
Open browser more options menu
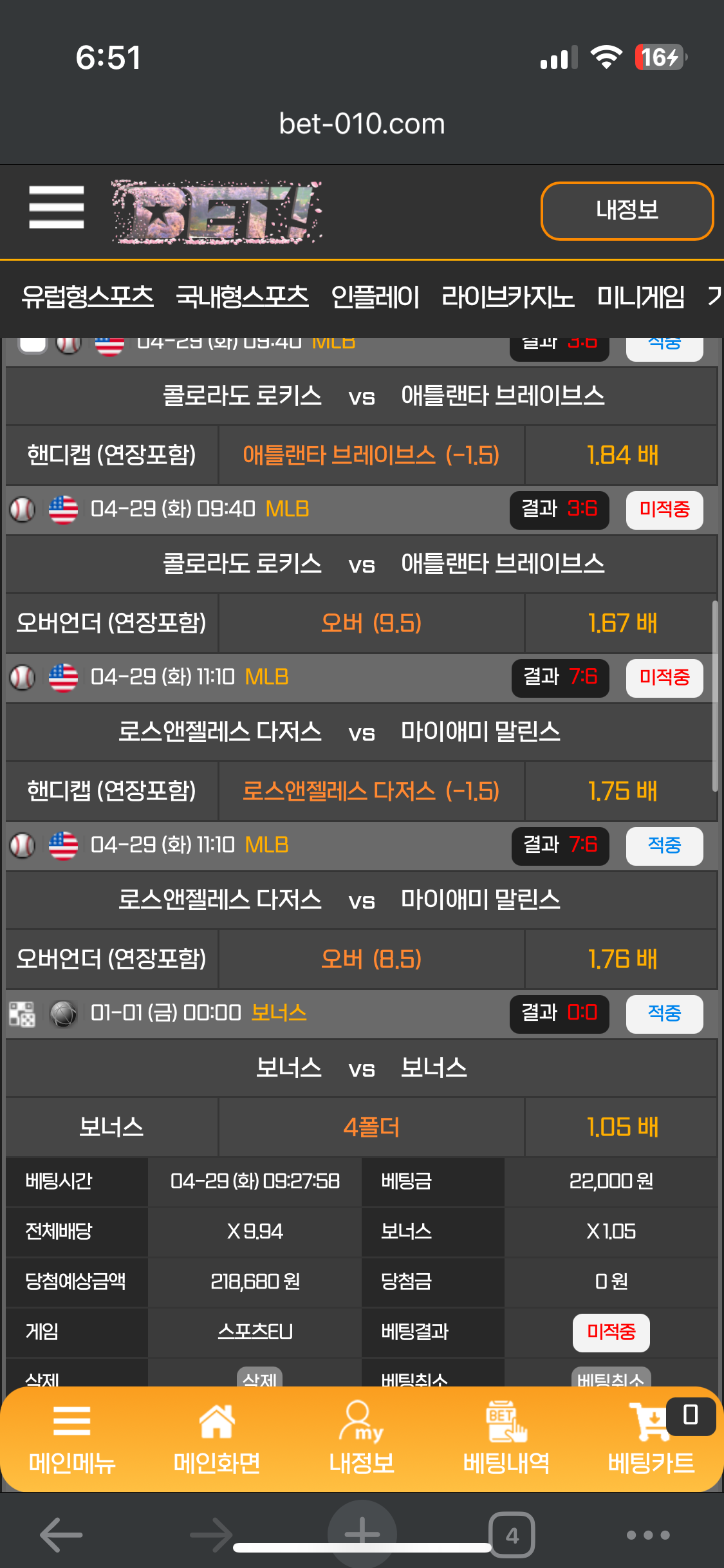point(648,1535)
